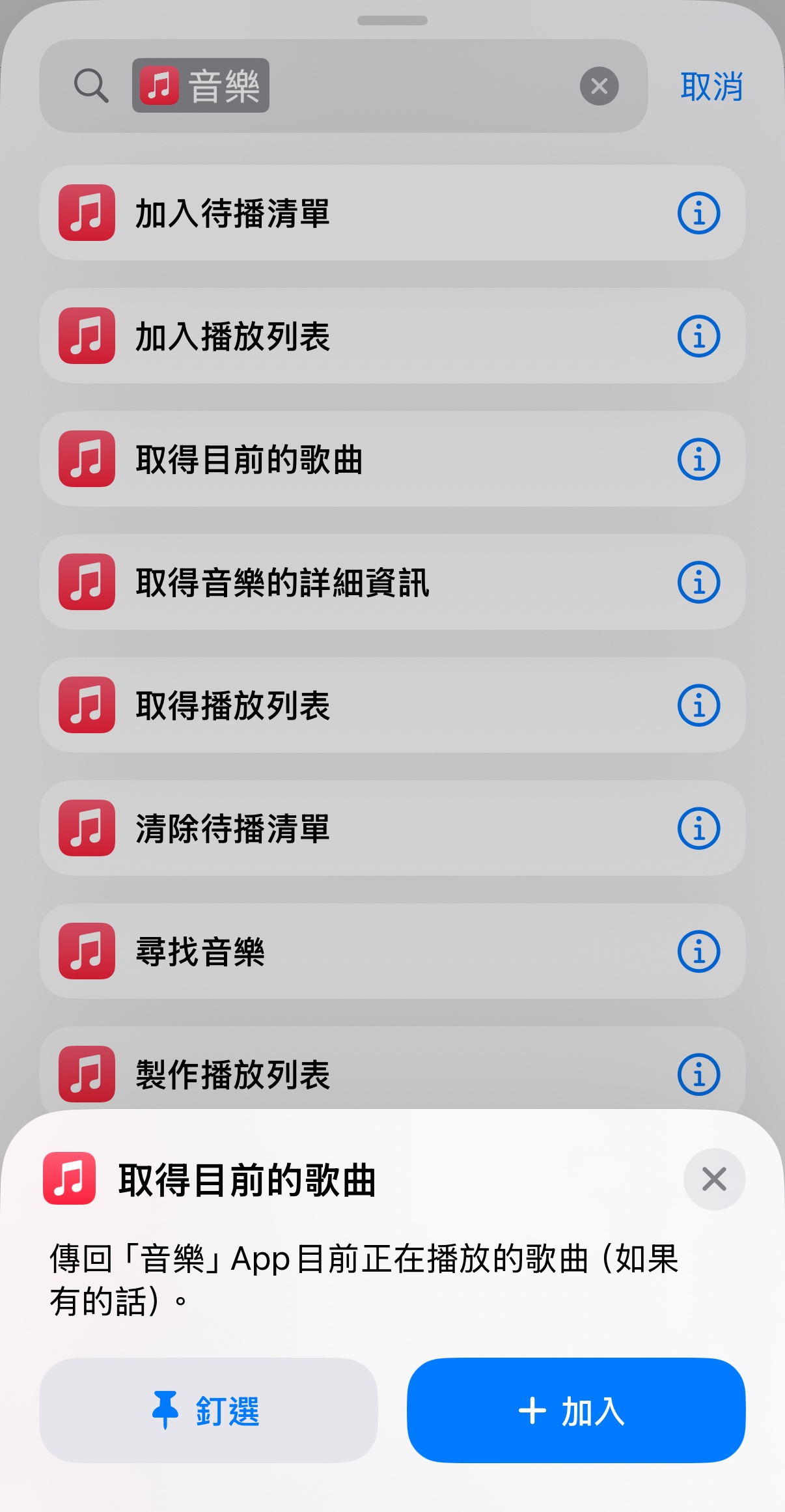Image resolution: width=785 pixels, height=1512 pixels.
Task: Choose the 取得播放列表 action
Action: (x=392, y=705)
